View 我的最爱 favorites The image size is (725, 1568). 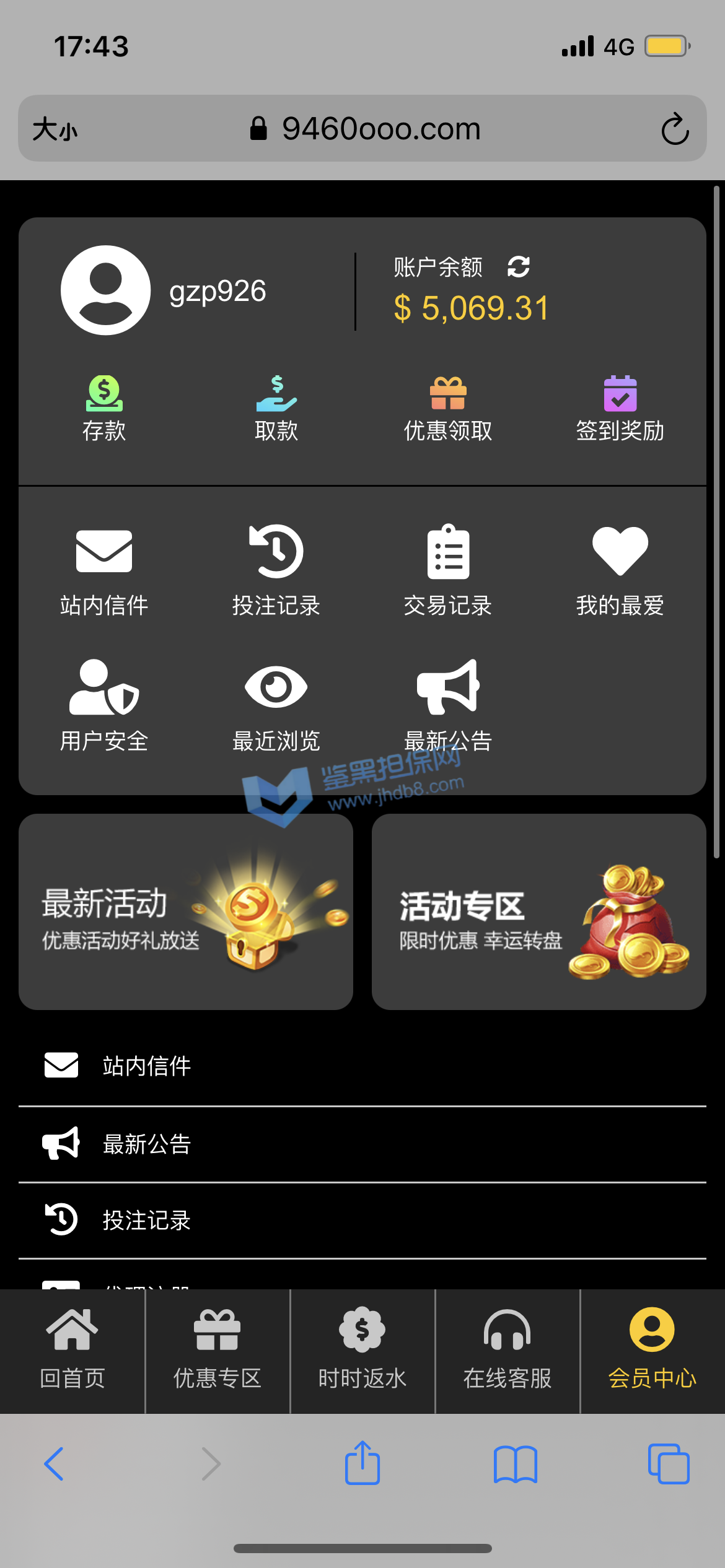pos(620,570)
